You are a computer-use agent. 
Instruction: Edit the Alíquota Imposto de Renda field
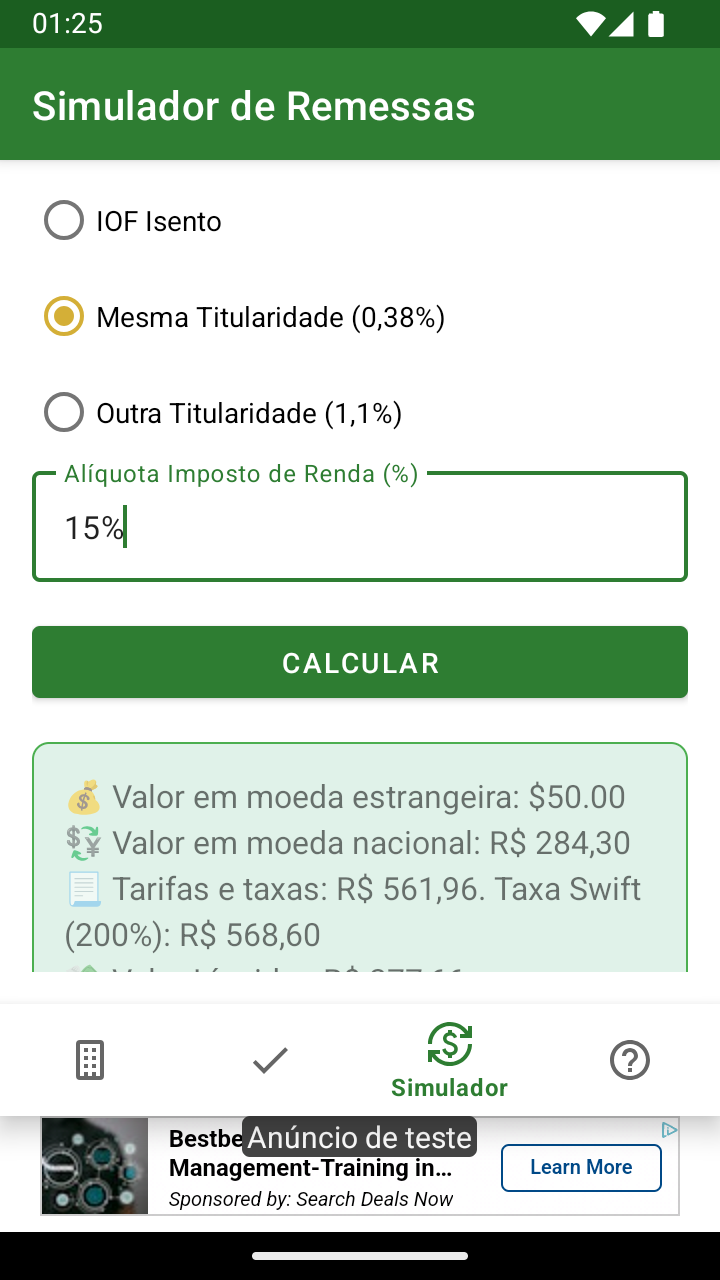360,527
